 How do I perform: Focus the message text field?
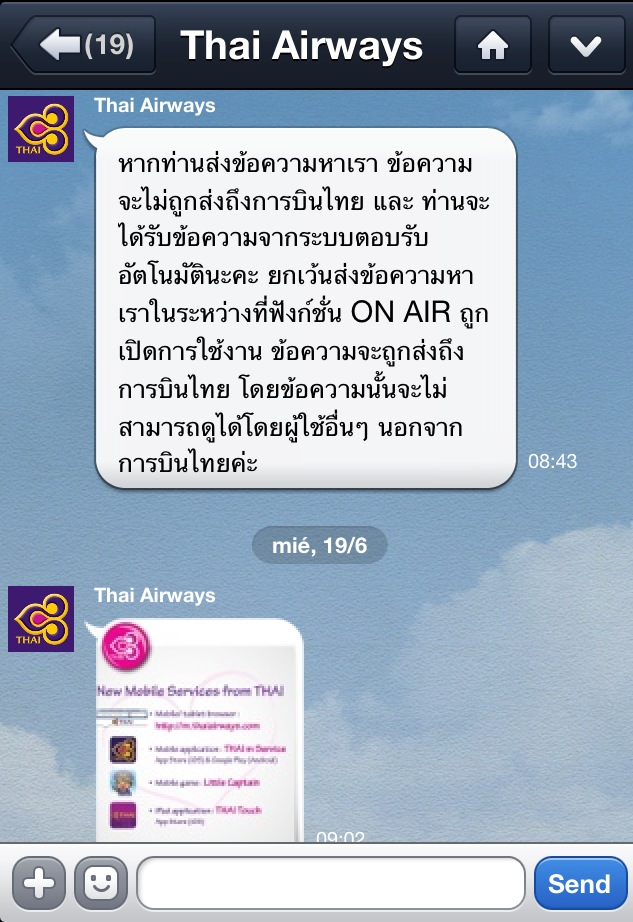[x=330, y=883]
